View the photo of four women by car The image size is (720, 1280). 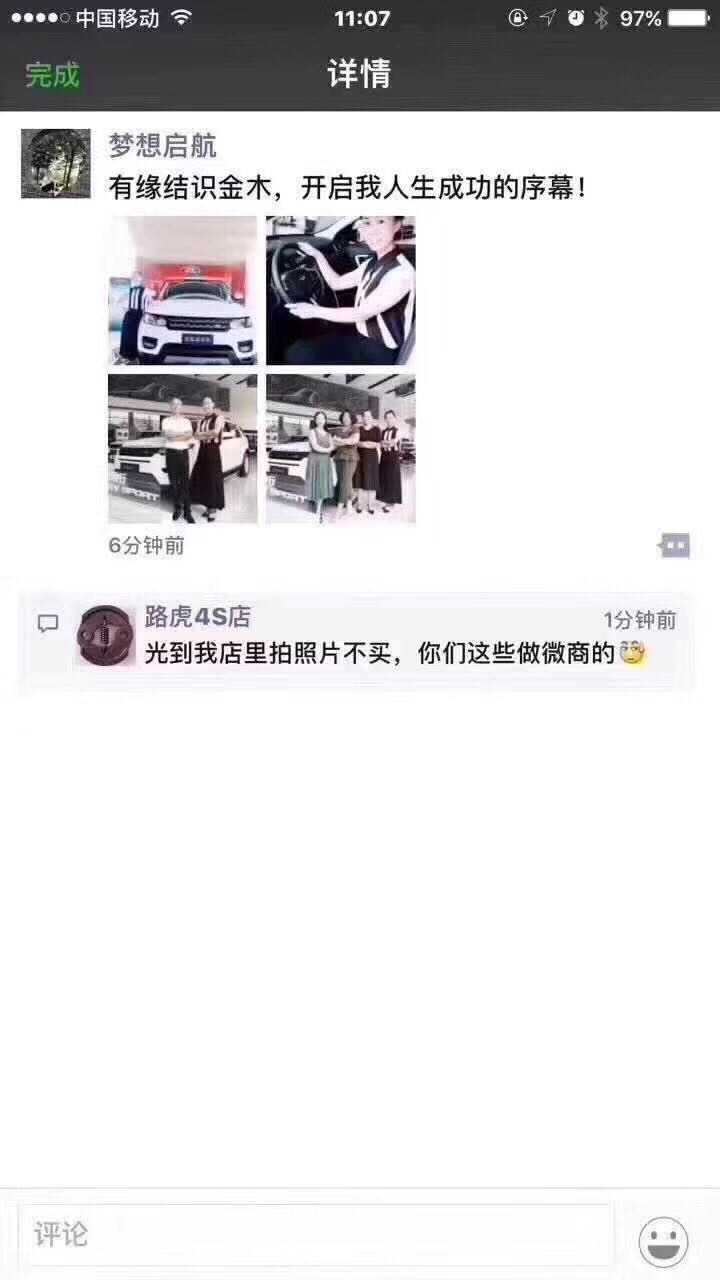[x=340, y=448]
